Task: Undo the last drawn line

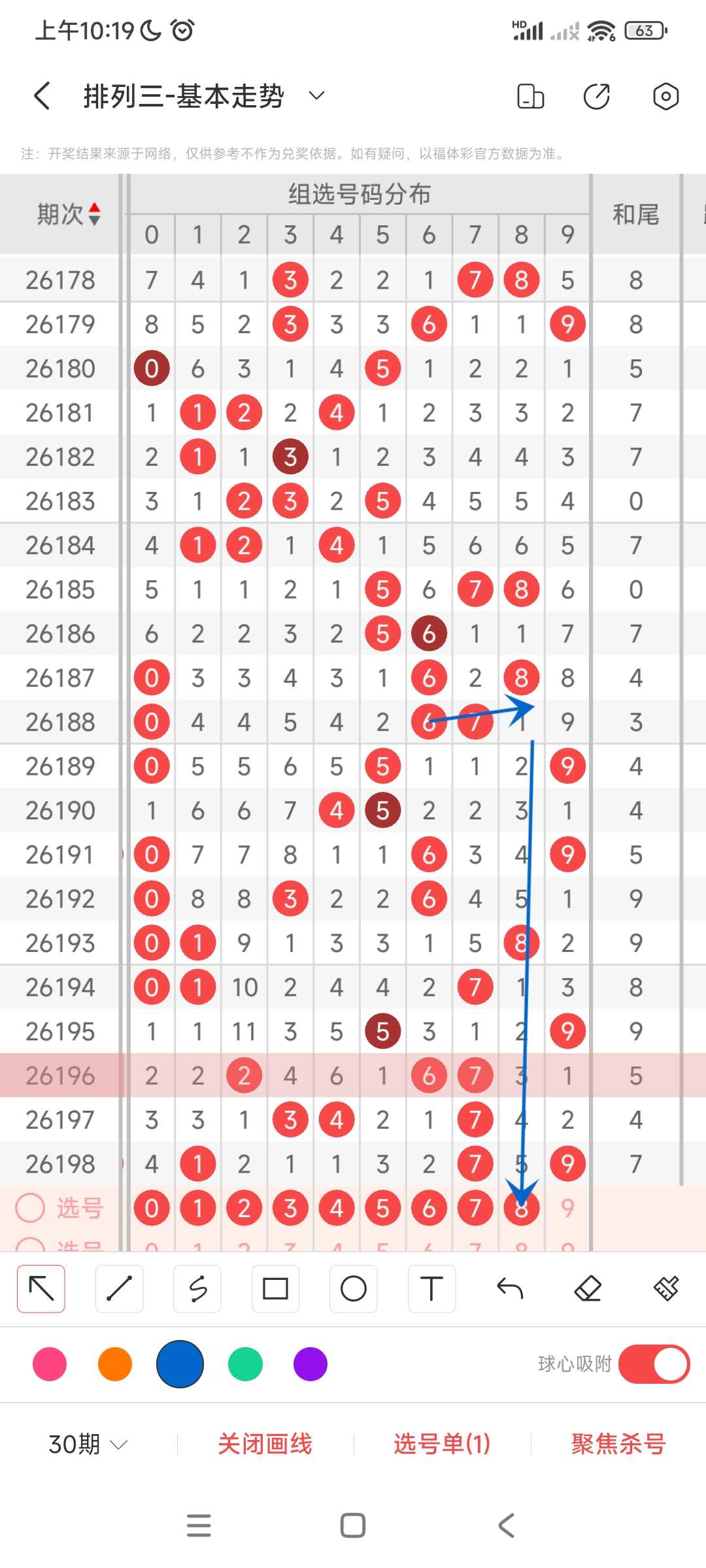Action: point(510,1288)
